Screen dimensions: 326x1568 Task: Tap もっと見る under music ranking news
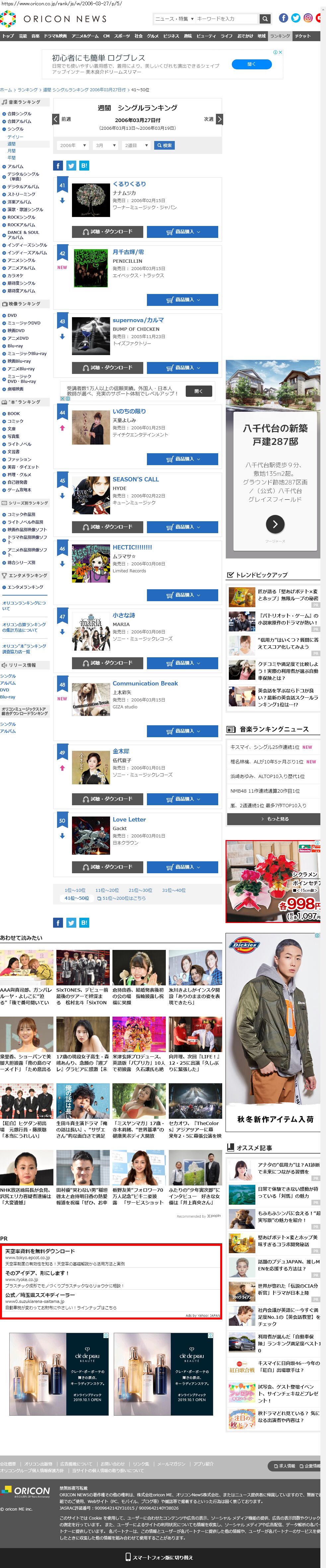coord(274,819)
